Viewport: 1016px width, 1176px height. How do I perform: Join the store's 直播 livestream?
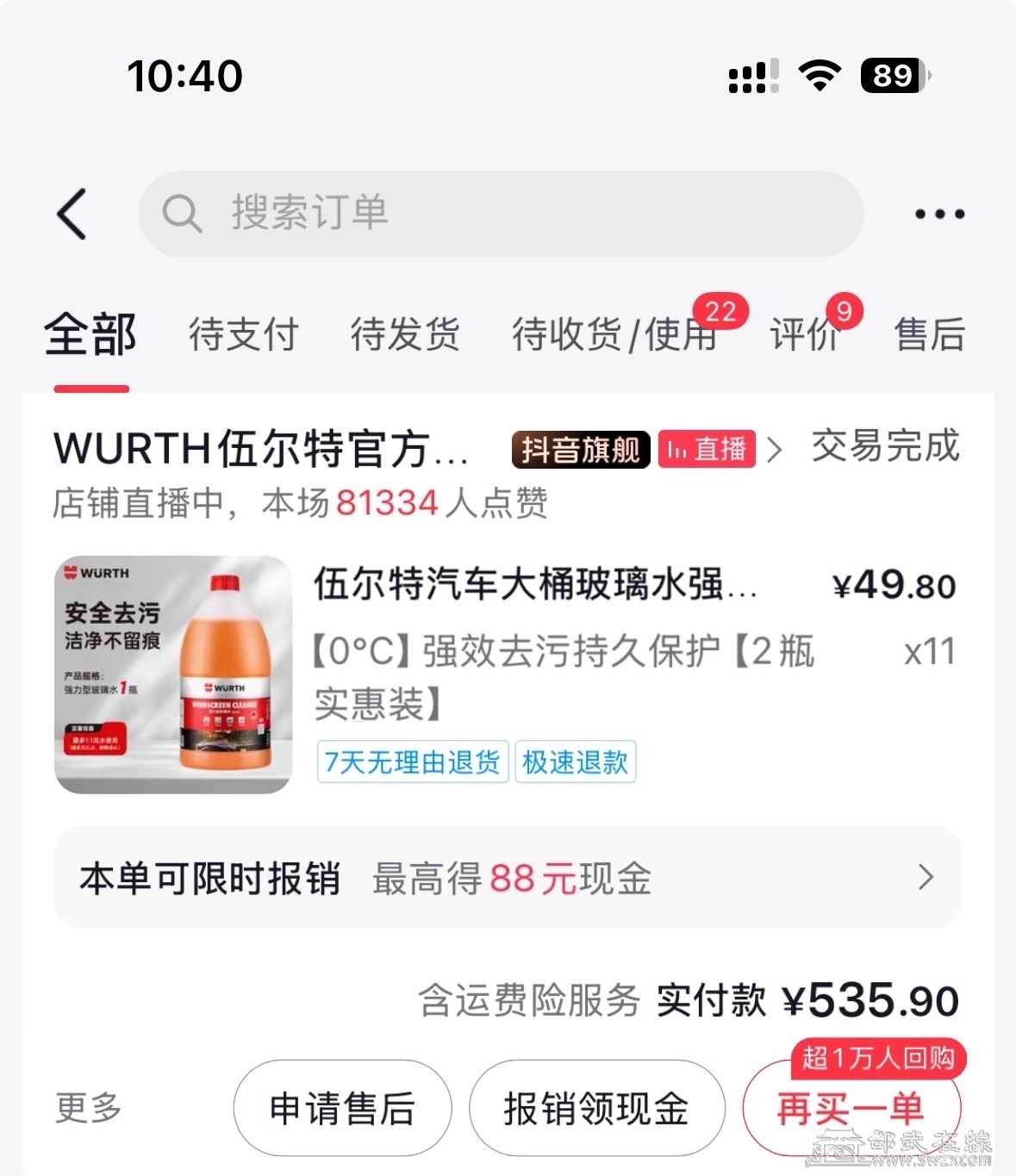click(707, 449)
